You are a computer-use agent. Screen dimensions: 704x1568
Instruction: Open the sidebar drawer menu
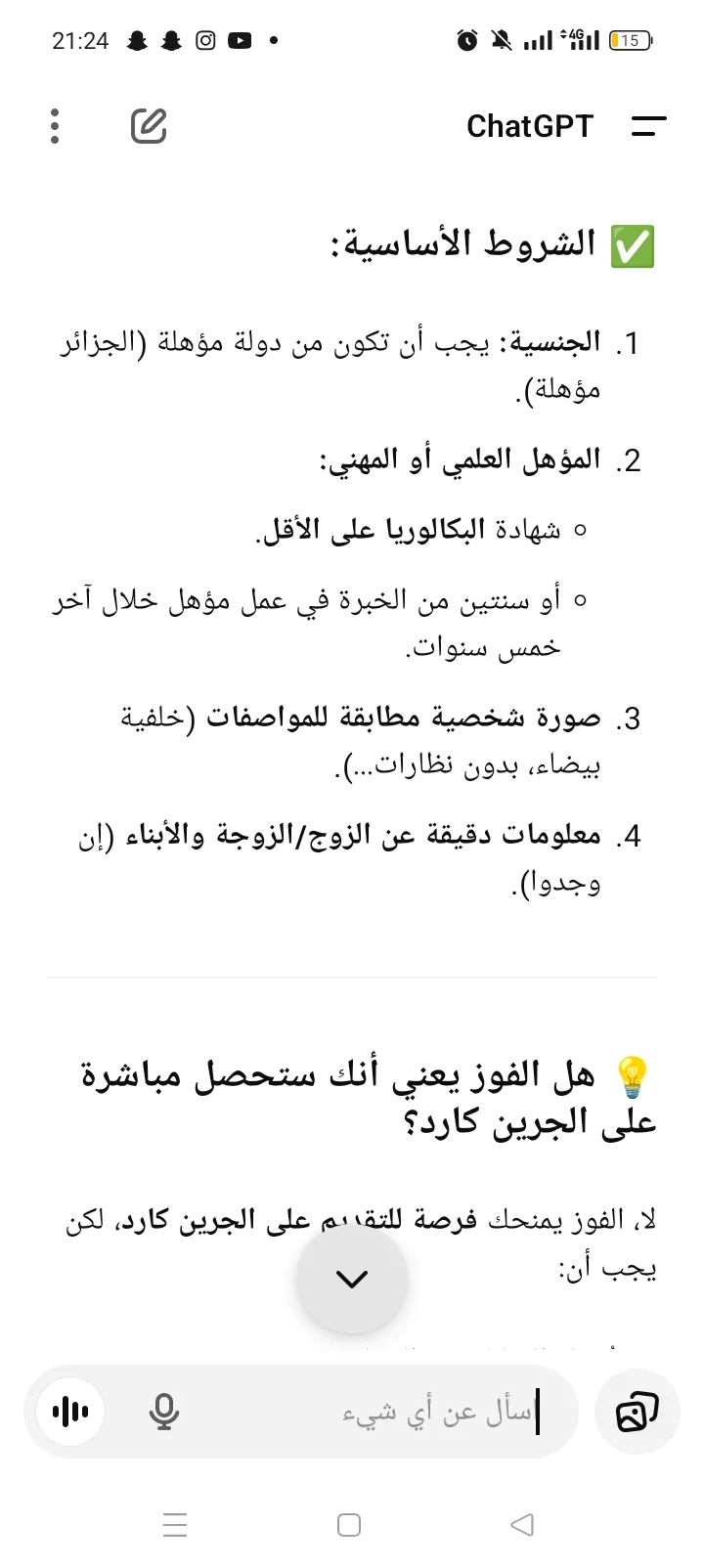[x=648, y=126]
